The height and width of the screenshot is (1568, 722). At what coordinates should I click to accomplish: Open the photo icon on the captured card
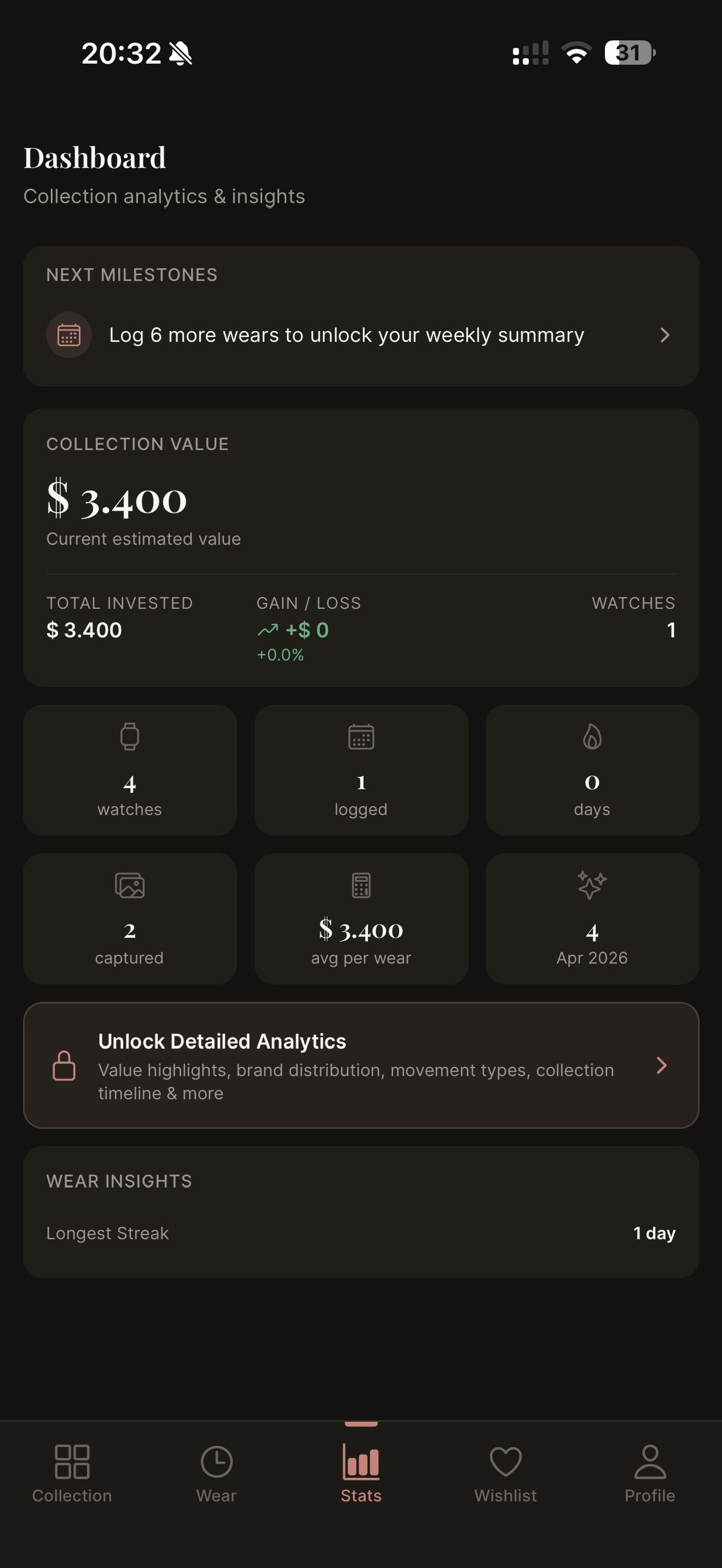[x=129, y=886]
